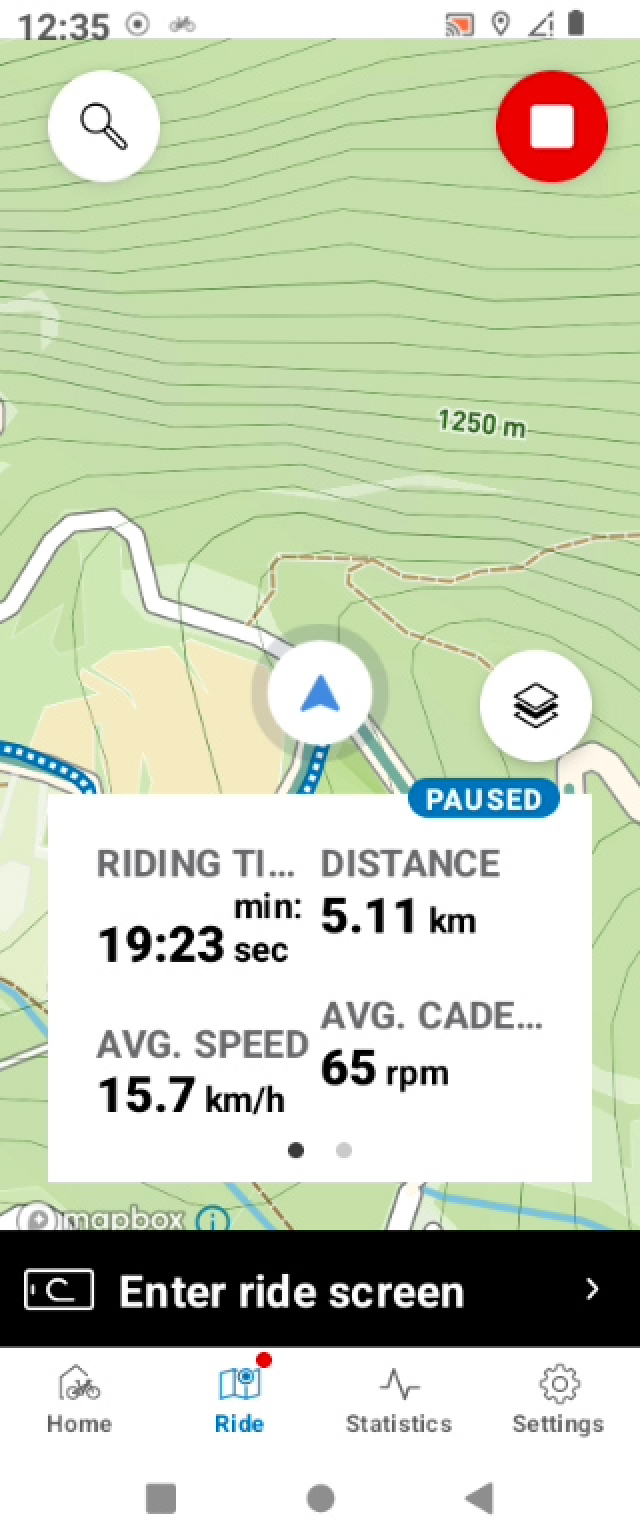Stop the ride recording

pyautogui.click(x=552, y=127)
